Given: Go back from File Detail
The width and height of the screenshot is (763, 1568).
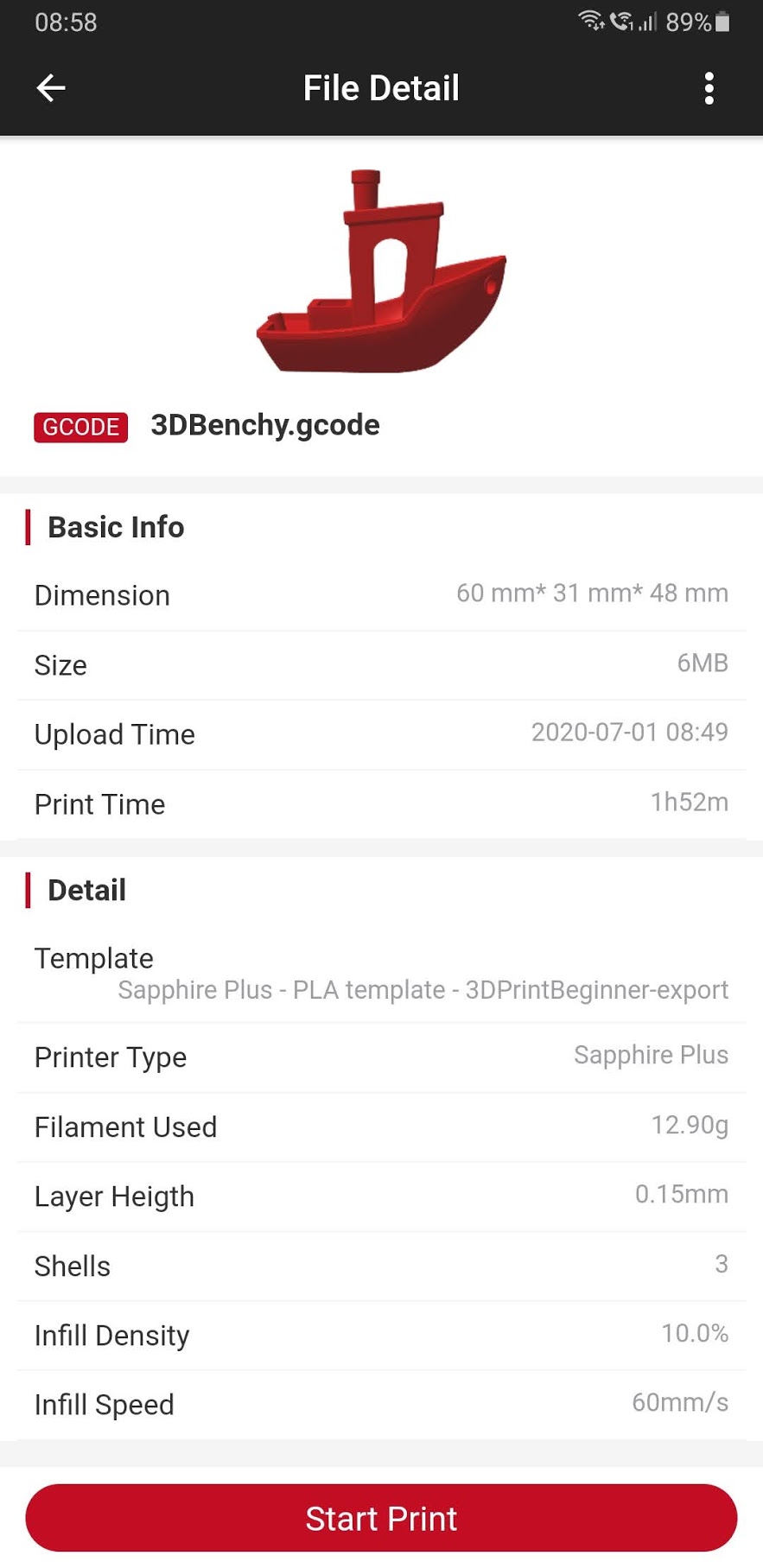Looking at the screenshot, I should [51, 88].
